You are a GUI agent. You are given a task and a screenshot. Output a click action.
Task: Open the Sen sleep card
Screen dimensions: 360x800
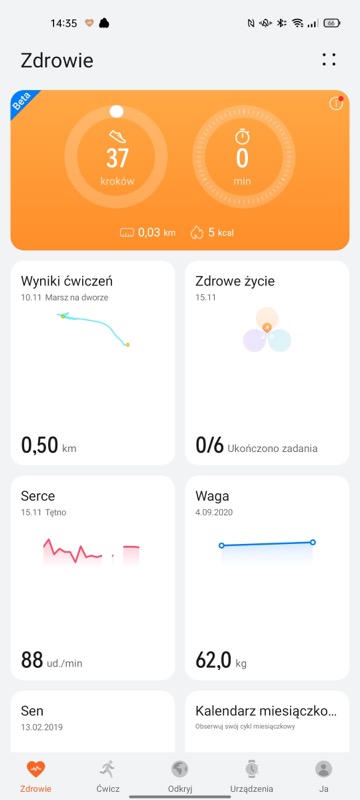tap(93, 721)
